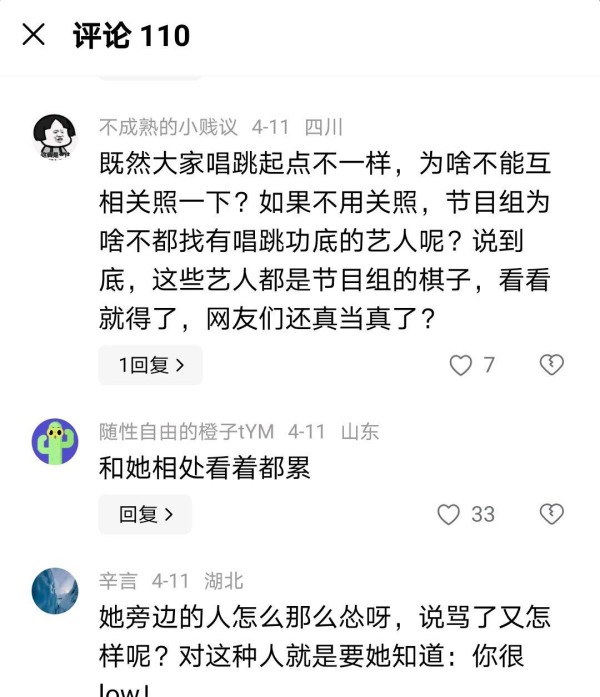Close the comments panel
This screenshot has height=697, width=600.
click(x=33, y=36)
